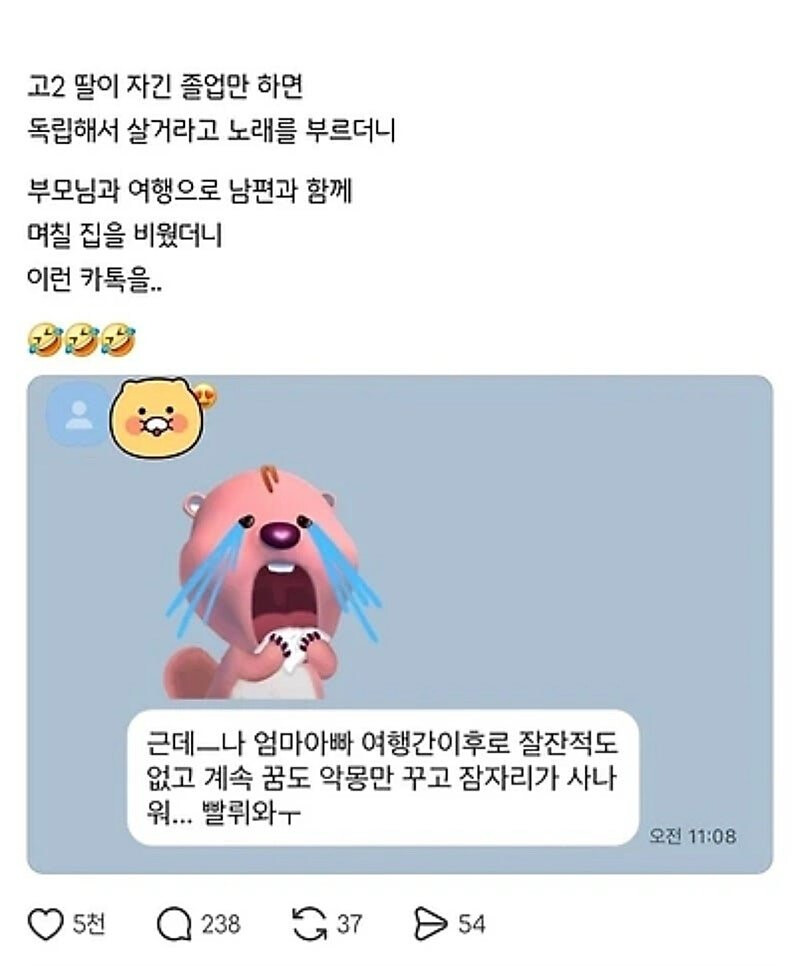Open the attached KakaoTalk screenshot image
800x966 pixels.
click(400, 624)
